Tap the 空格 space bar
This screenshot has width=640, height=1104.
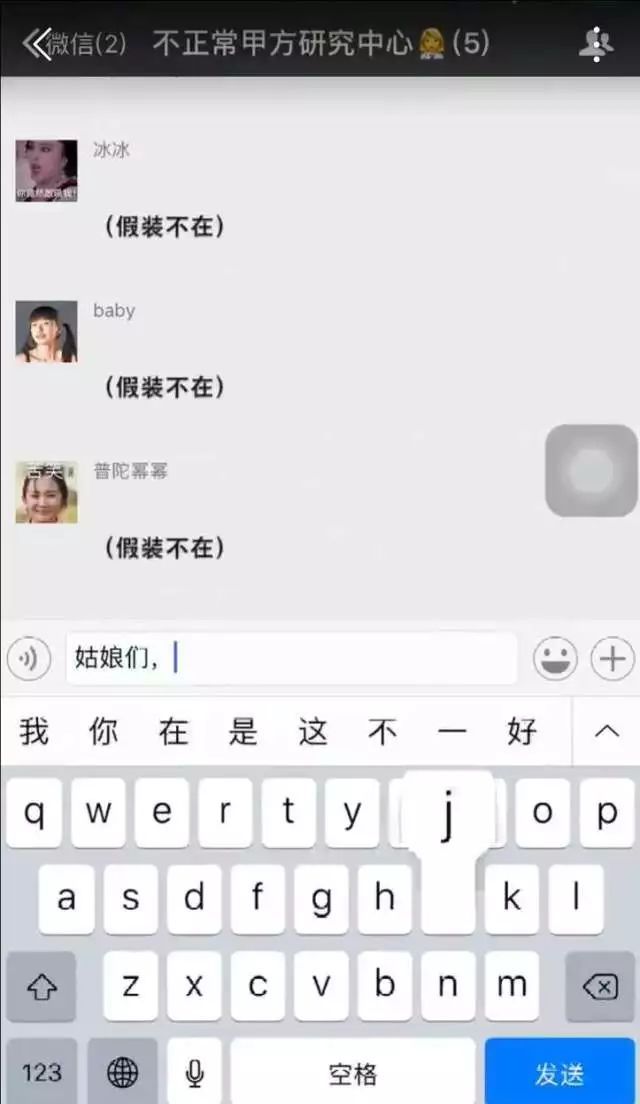(x=353, y=1074)
